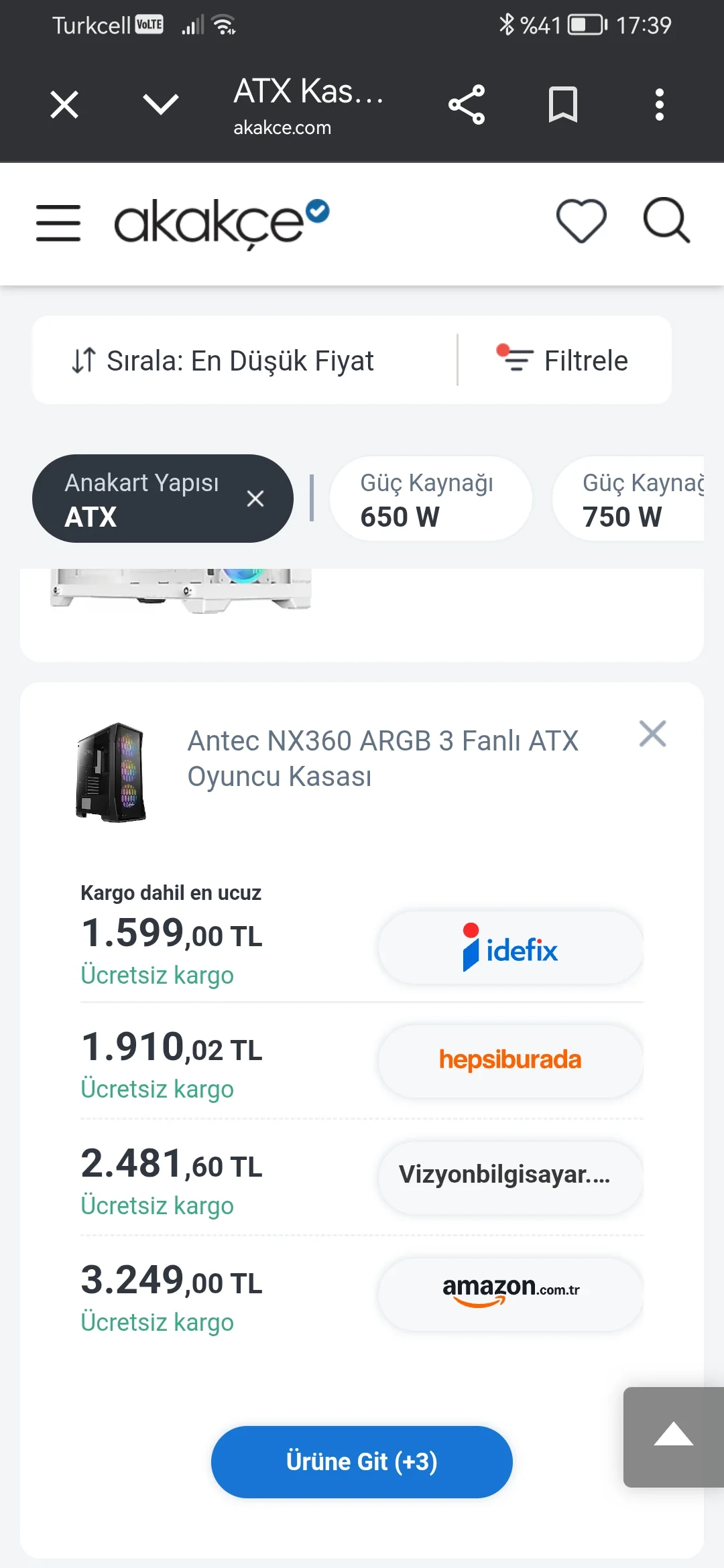Share this akakce page
724x1568 pixels.
click(x=467, y=105)
